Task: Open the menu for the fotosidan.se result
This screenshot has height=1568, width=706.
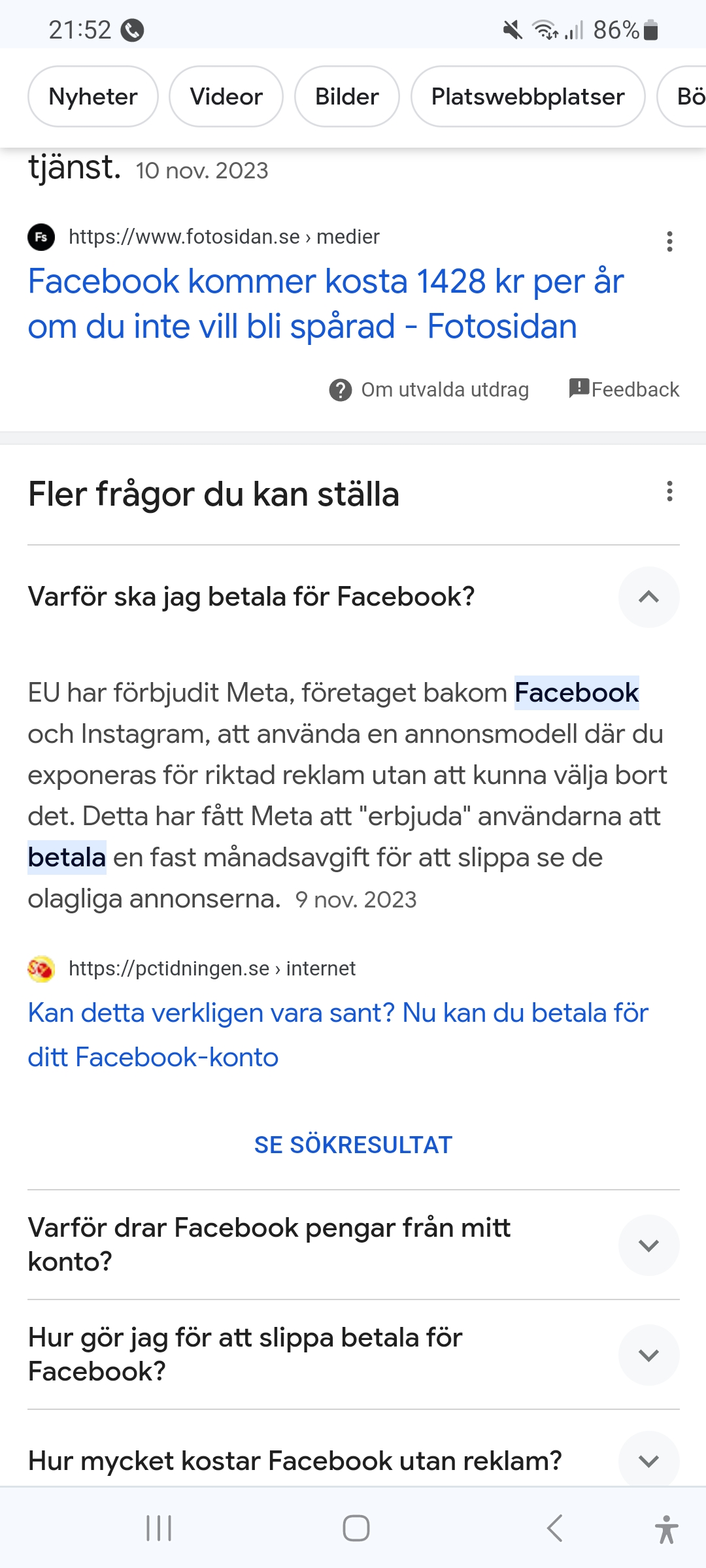Action: (669, 241)
